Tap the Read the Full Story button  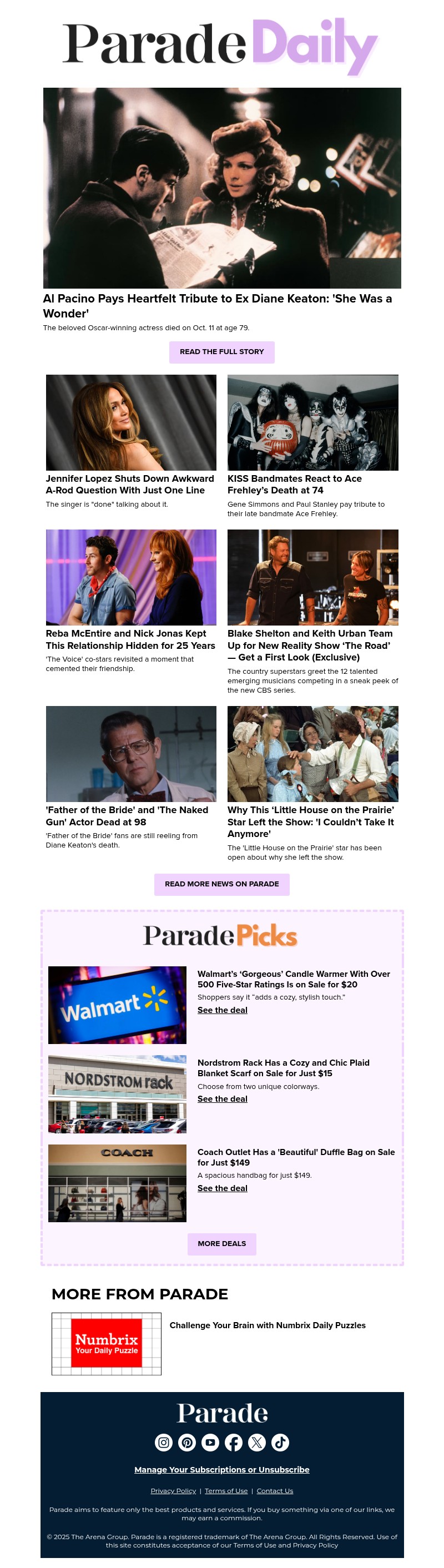click(221, 352)
